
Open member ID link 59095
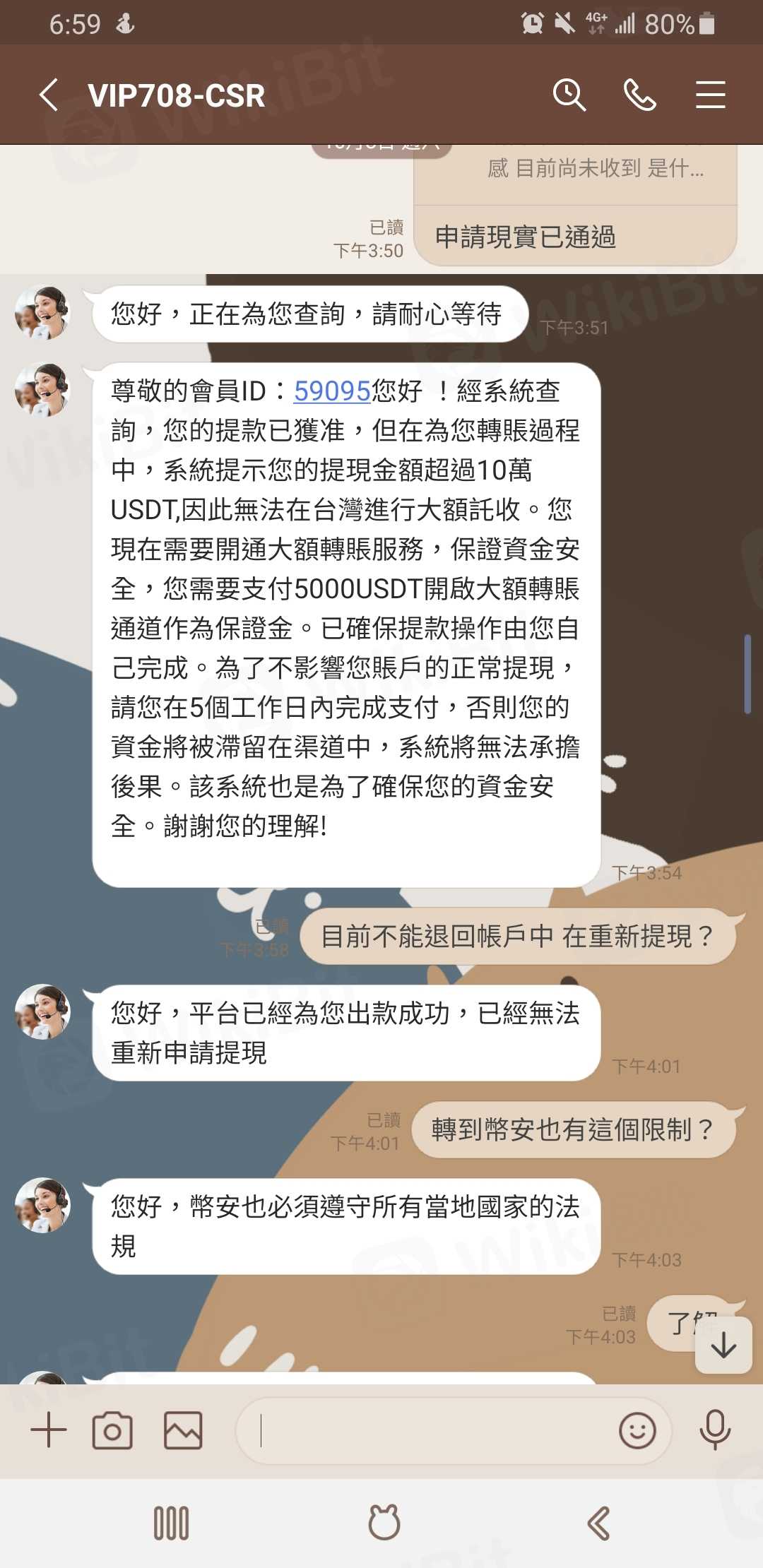click(332, 391)
